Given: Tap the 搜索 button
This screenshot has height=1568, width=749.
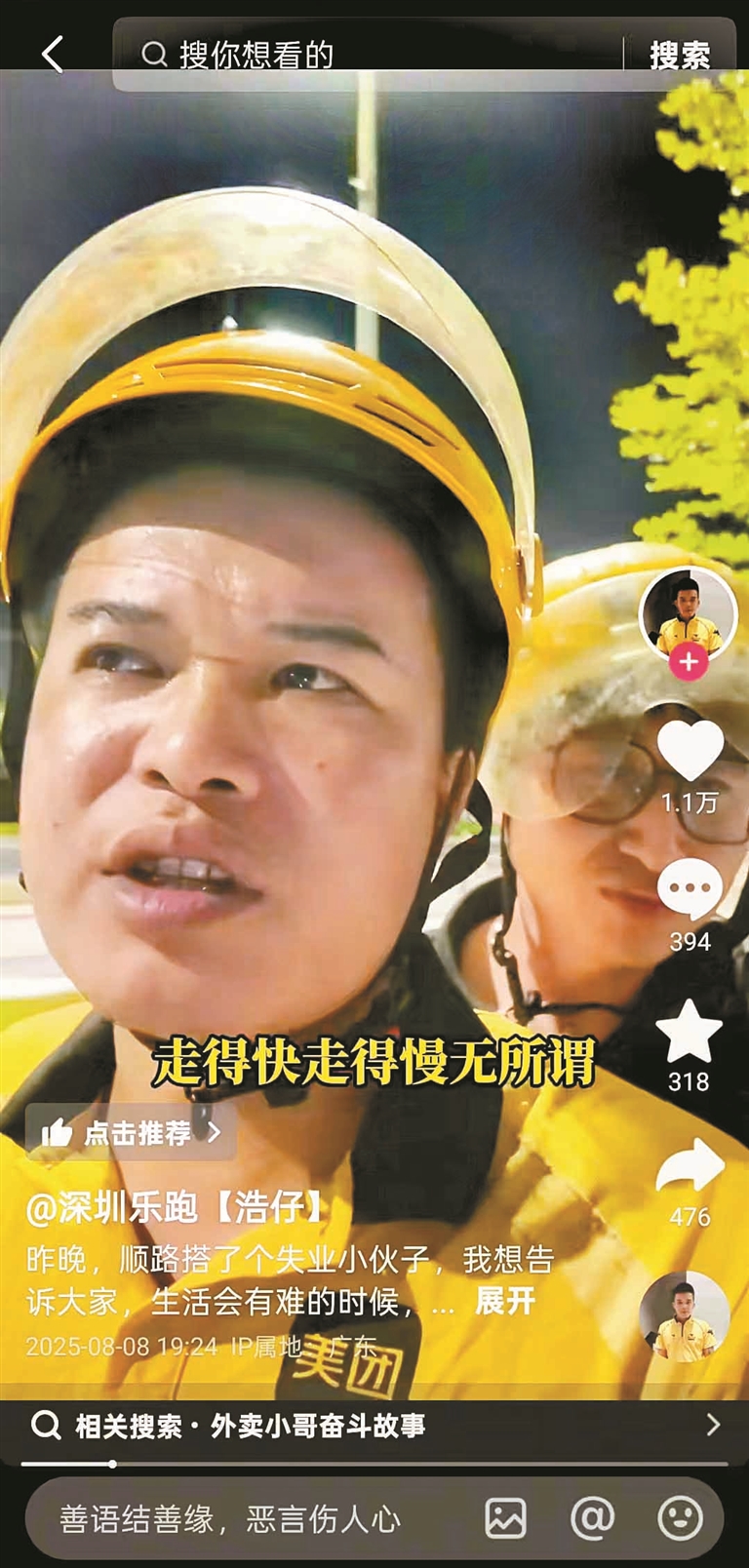Looking at the screenshot, I should [x=680, y=56].
